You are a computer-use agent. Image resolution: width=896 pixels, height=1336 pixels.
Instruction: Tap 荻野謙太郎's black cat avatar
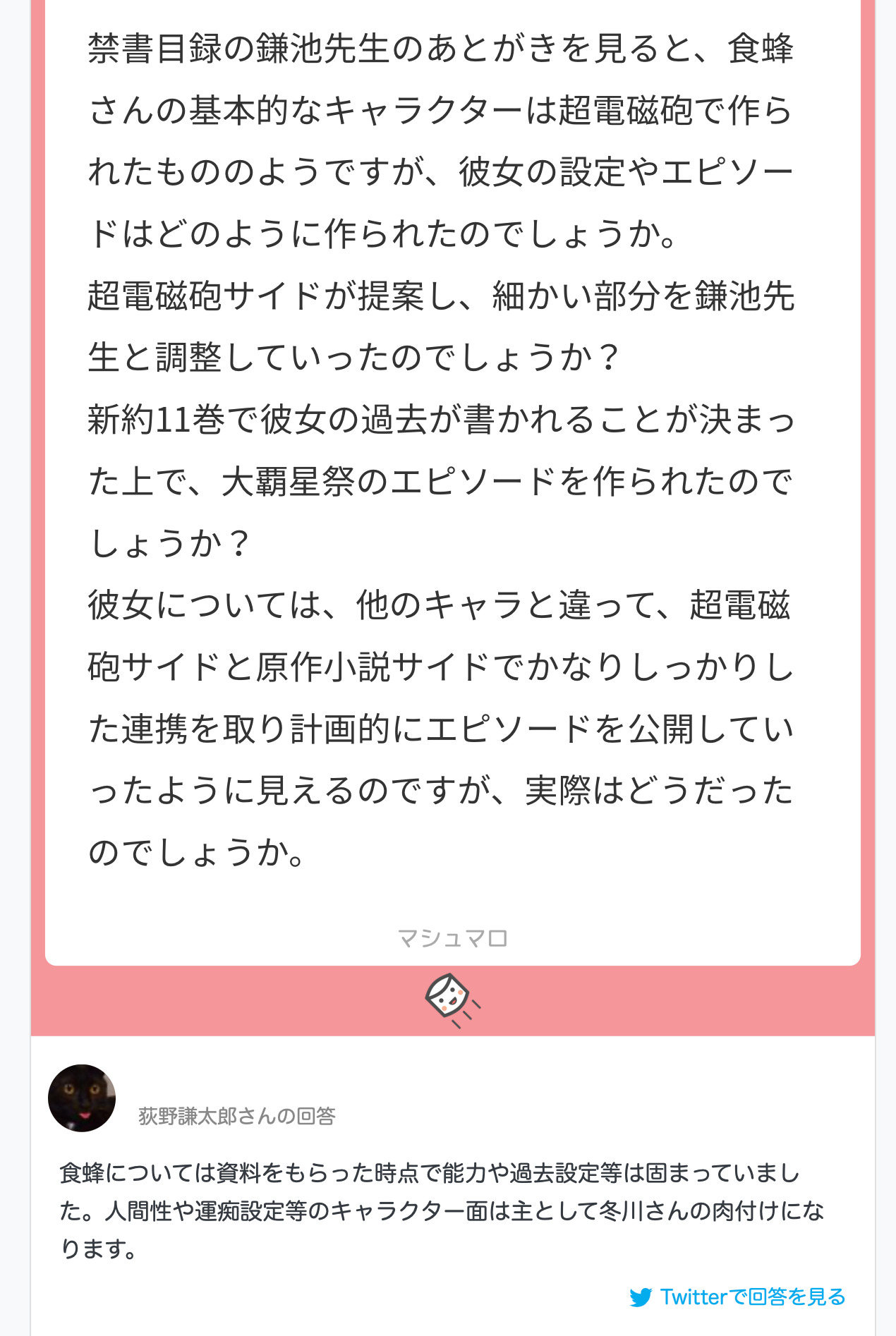coord(82,1098)
